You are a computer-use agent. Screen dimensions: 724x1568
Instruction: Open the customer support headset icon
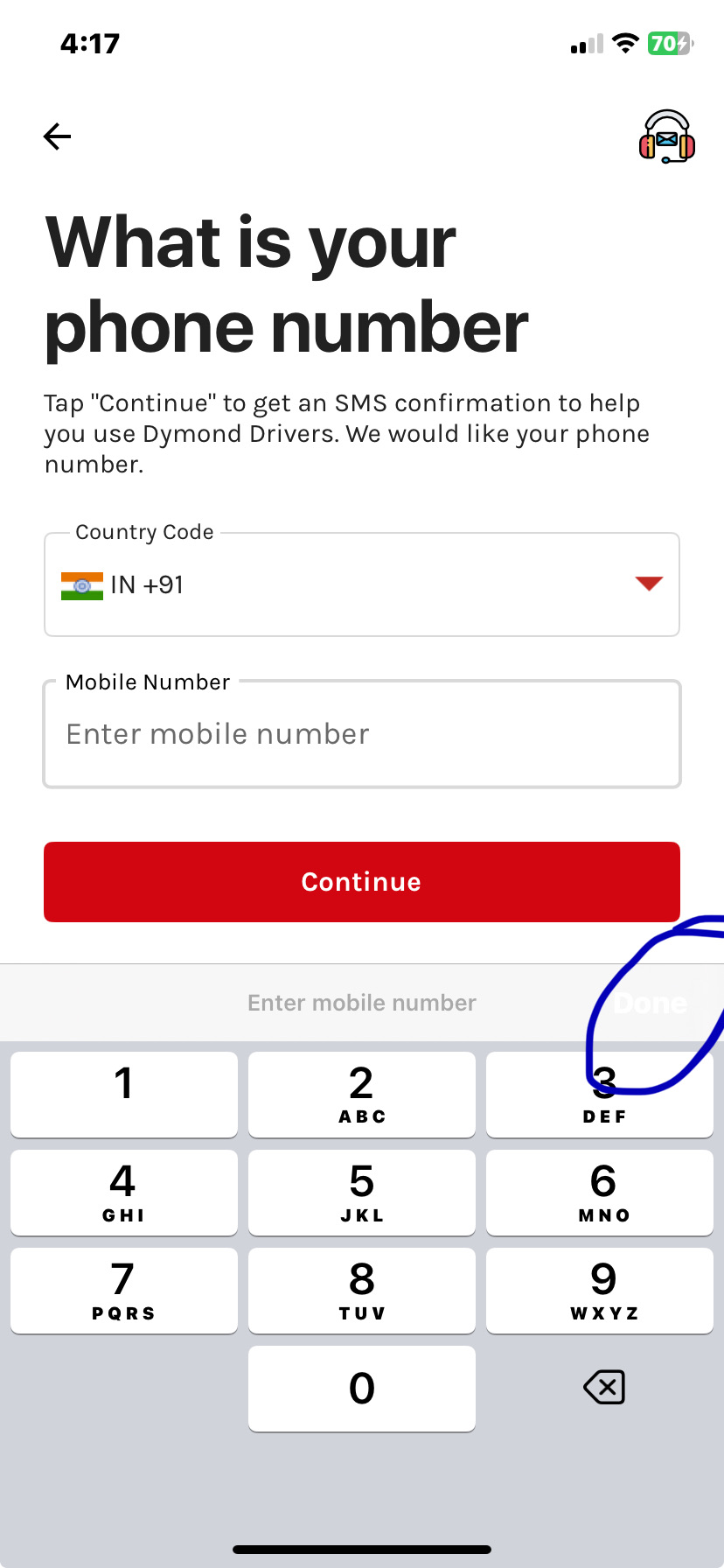666,137
